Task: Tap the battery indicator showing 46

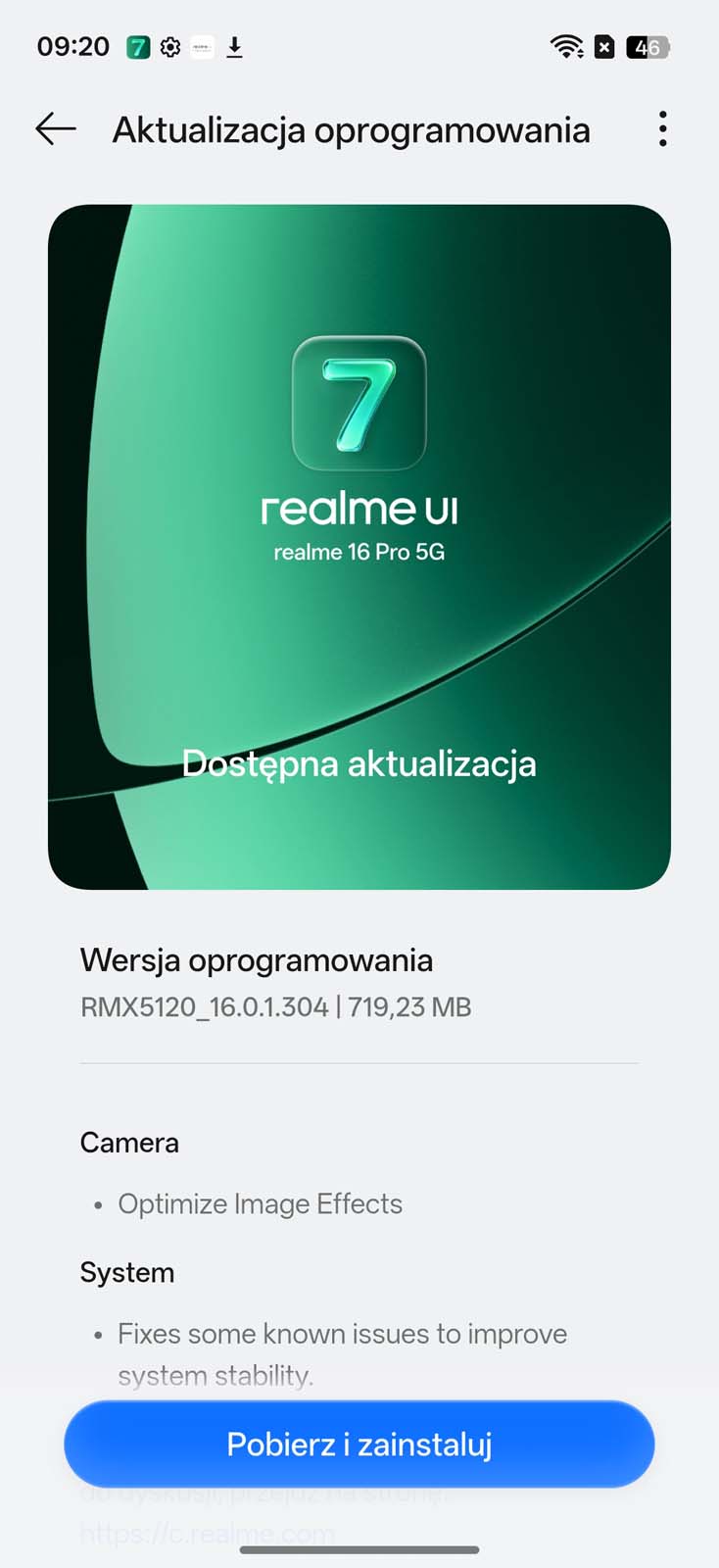Action: pyautogui.click(x=647, y=46)
